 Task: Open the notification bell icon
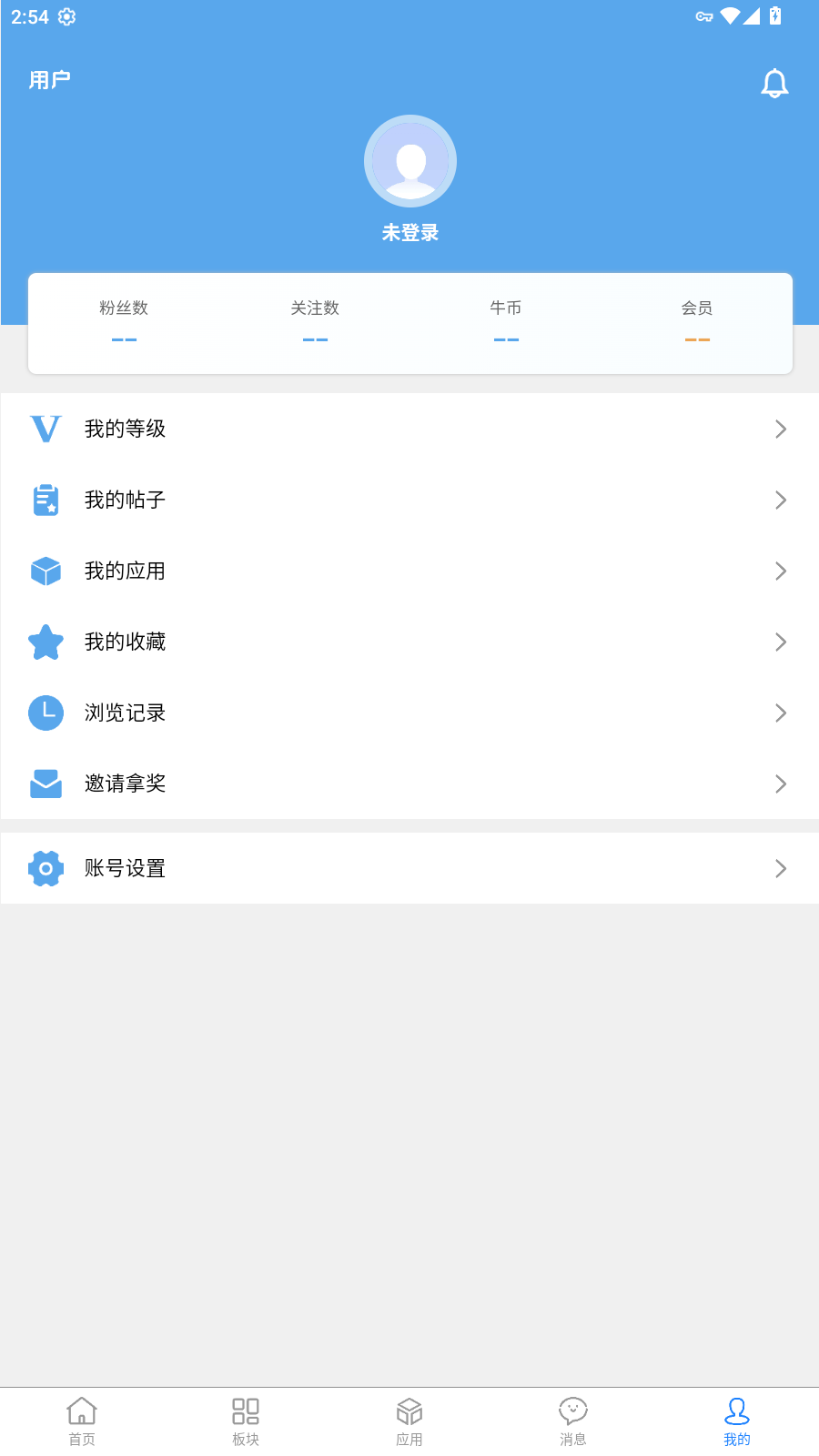point(775,82)
